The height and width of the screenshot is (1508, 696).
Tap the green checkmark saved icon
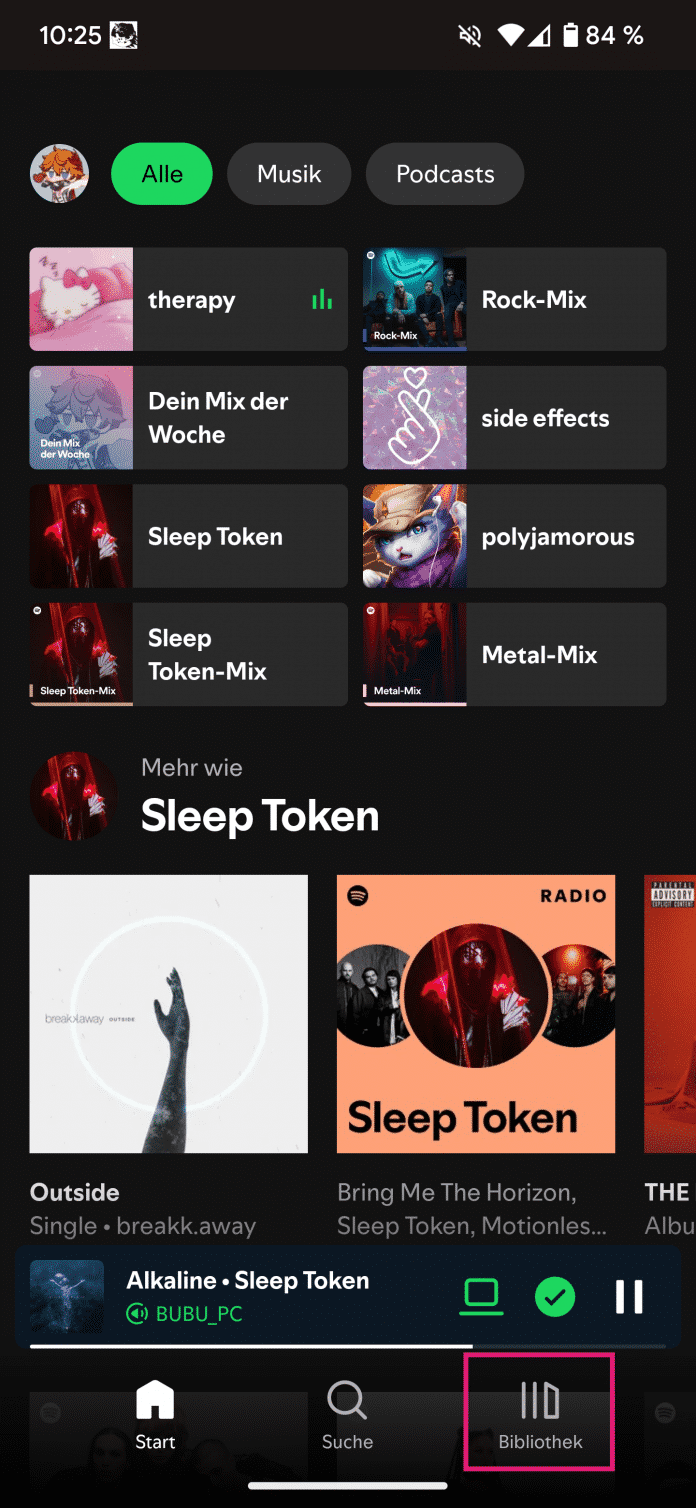pyautogui.click(x=555, y=1297)
